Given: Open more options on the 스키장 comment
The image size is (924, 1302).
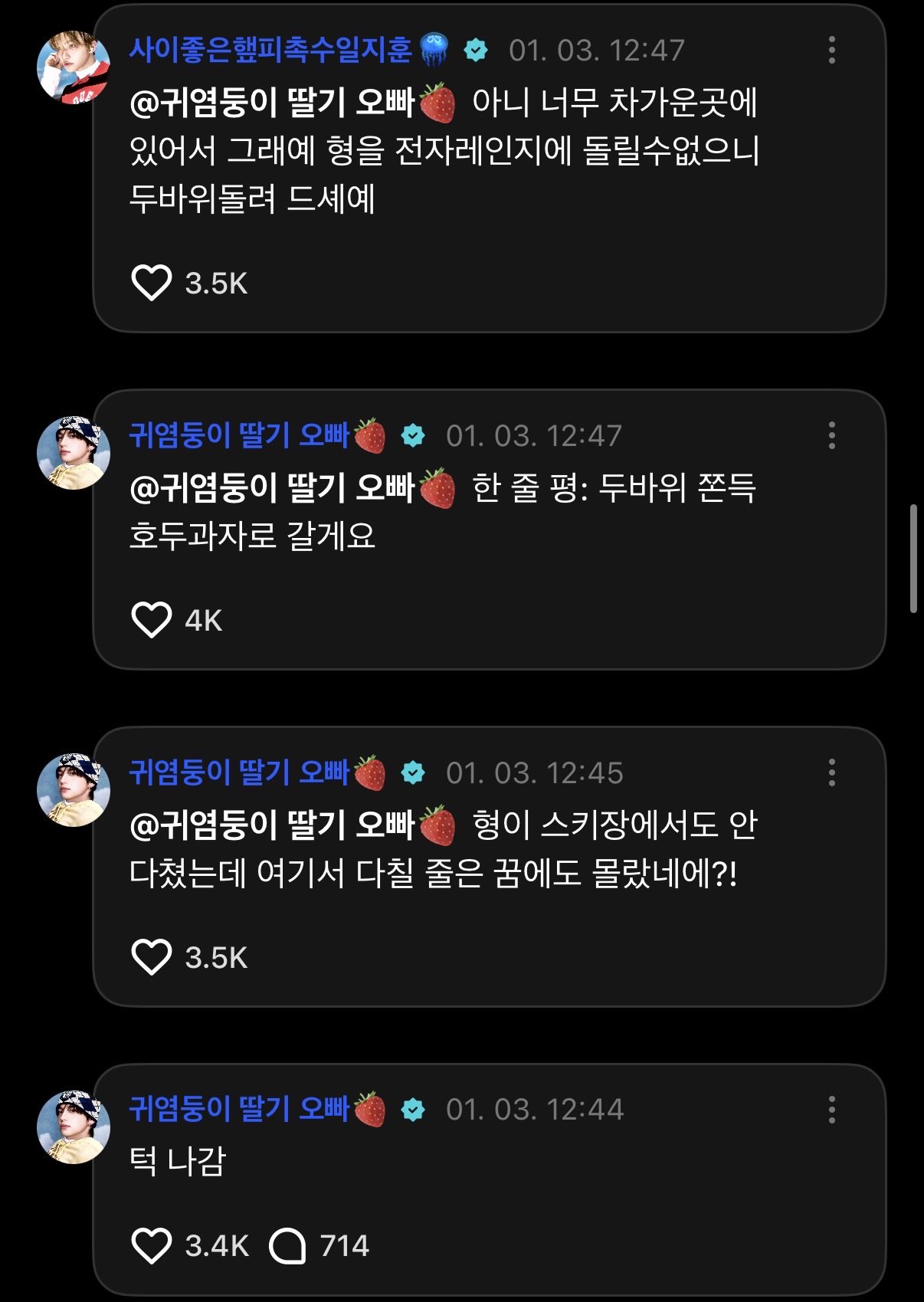Looking at the screenshot, I should click(x=831, y=773).
